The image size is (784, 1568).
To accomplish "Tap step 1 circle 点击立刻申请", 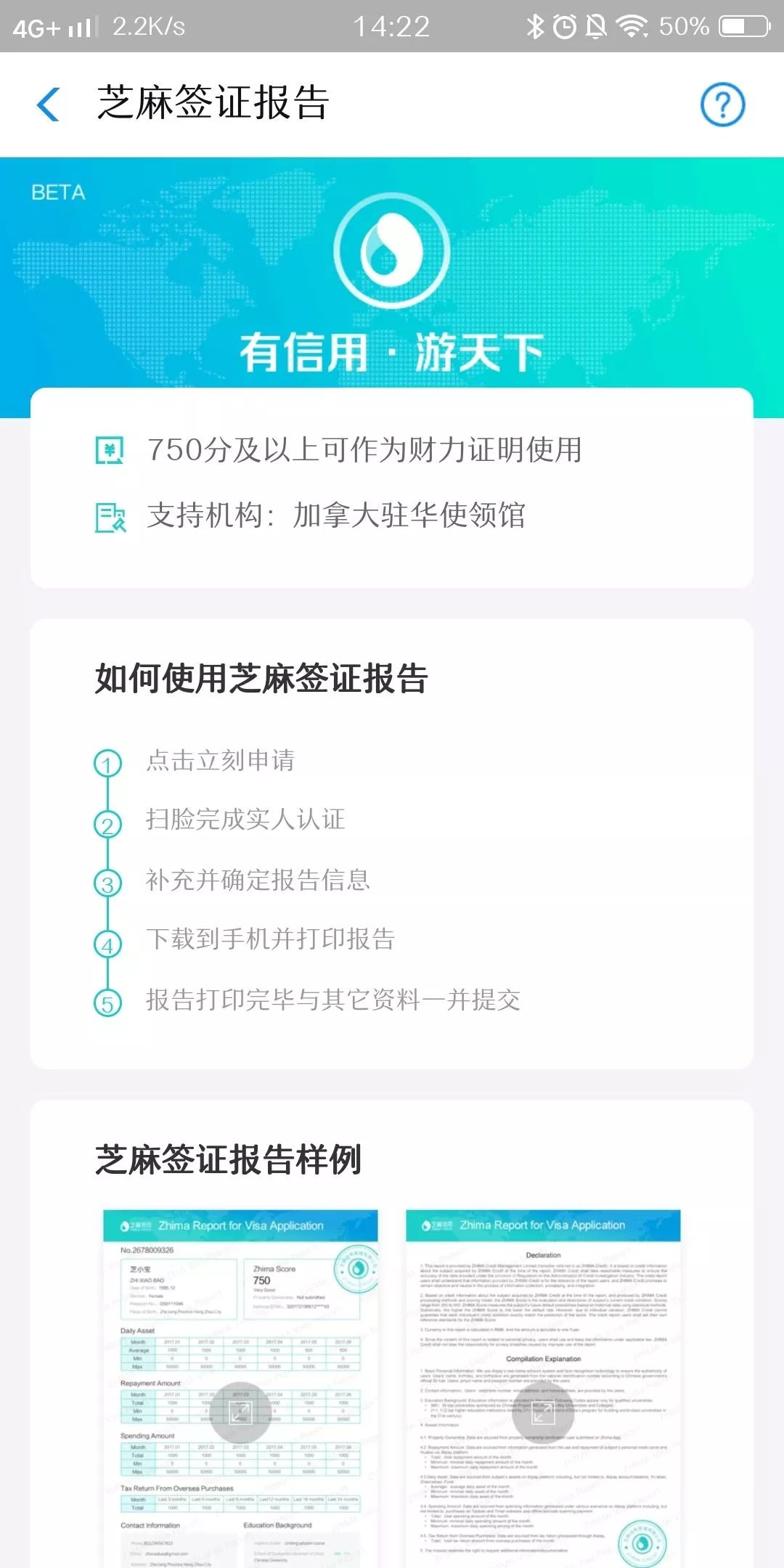I will click(x=107, y=762).
